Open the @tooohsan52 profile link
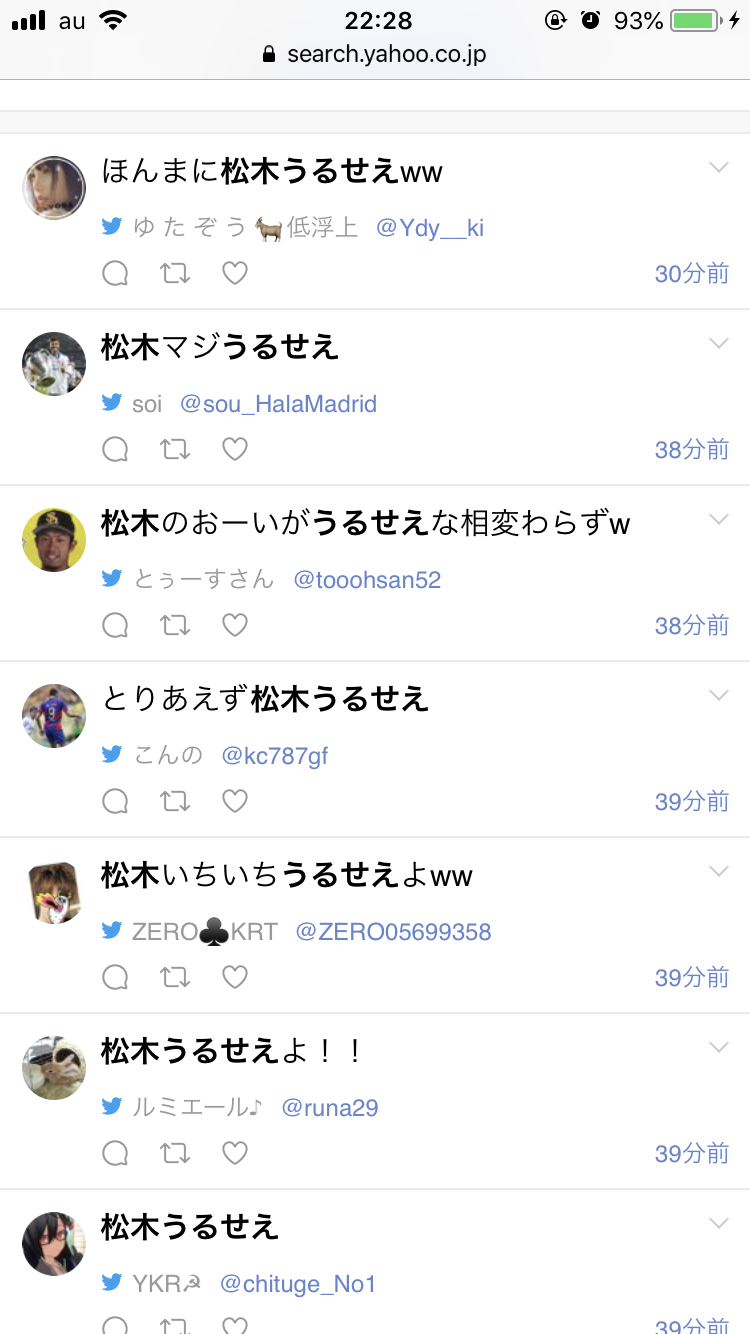The width and height of the screenshot is (750, 1334). point(367,580)
